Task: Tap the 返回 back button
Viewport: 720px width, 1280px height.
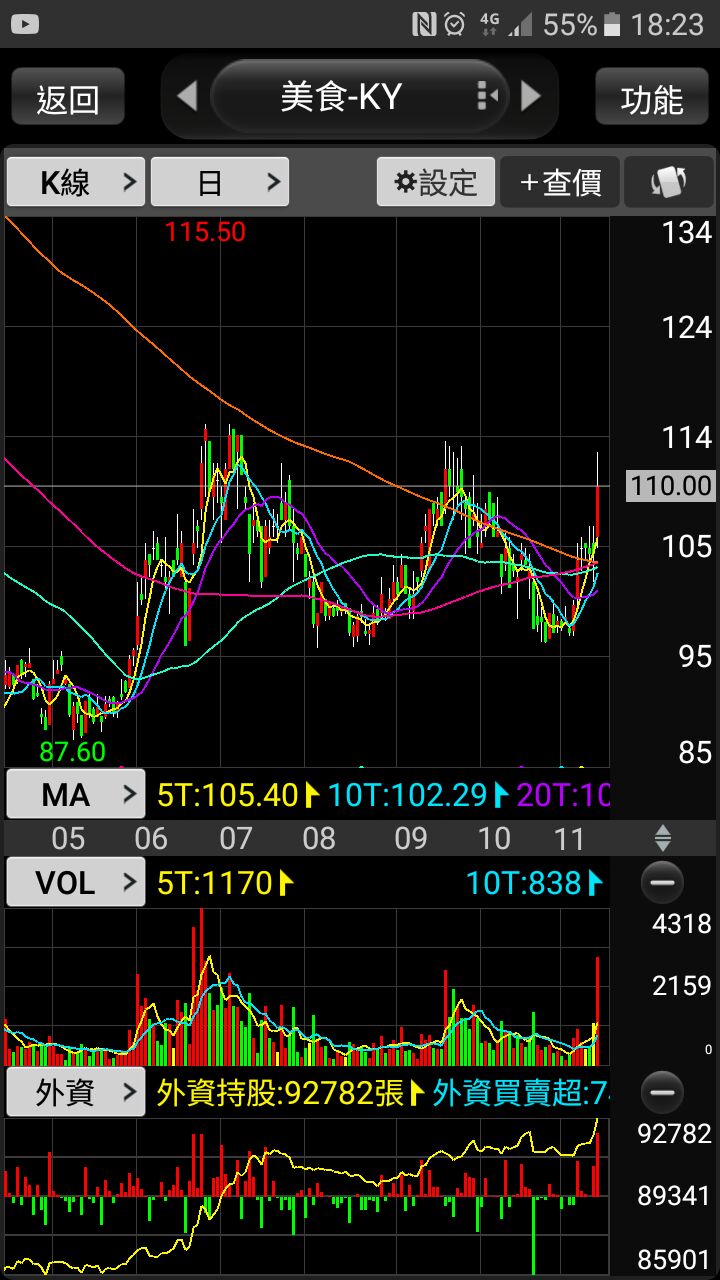Action: click(68, 98)
